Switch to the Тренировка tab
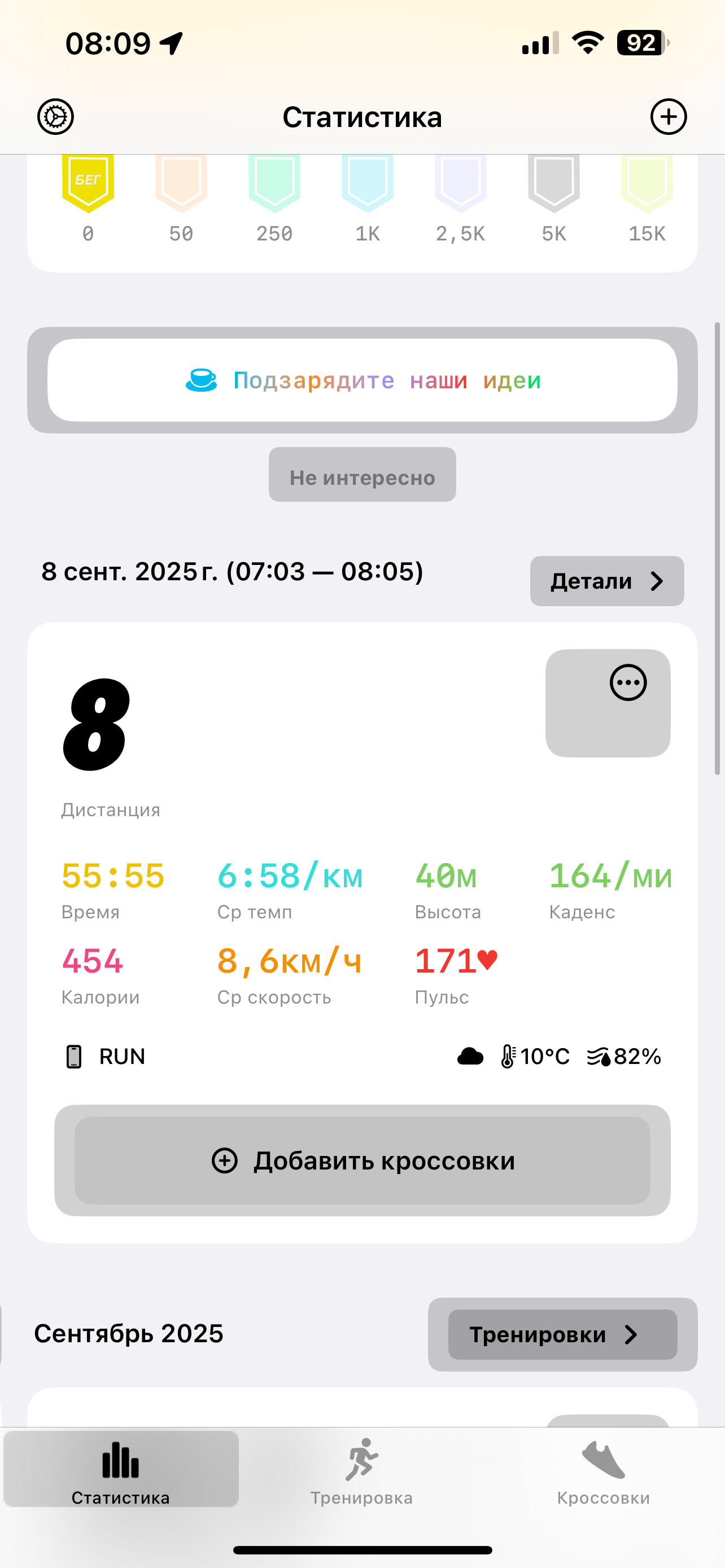725x1568 pixels. [x=361, y=1470]
